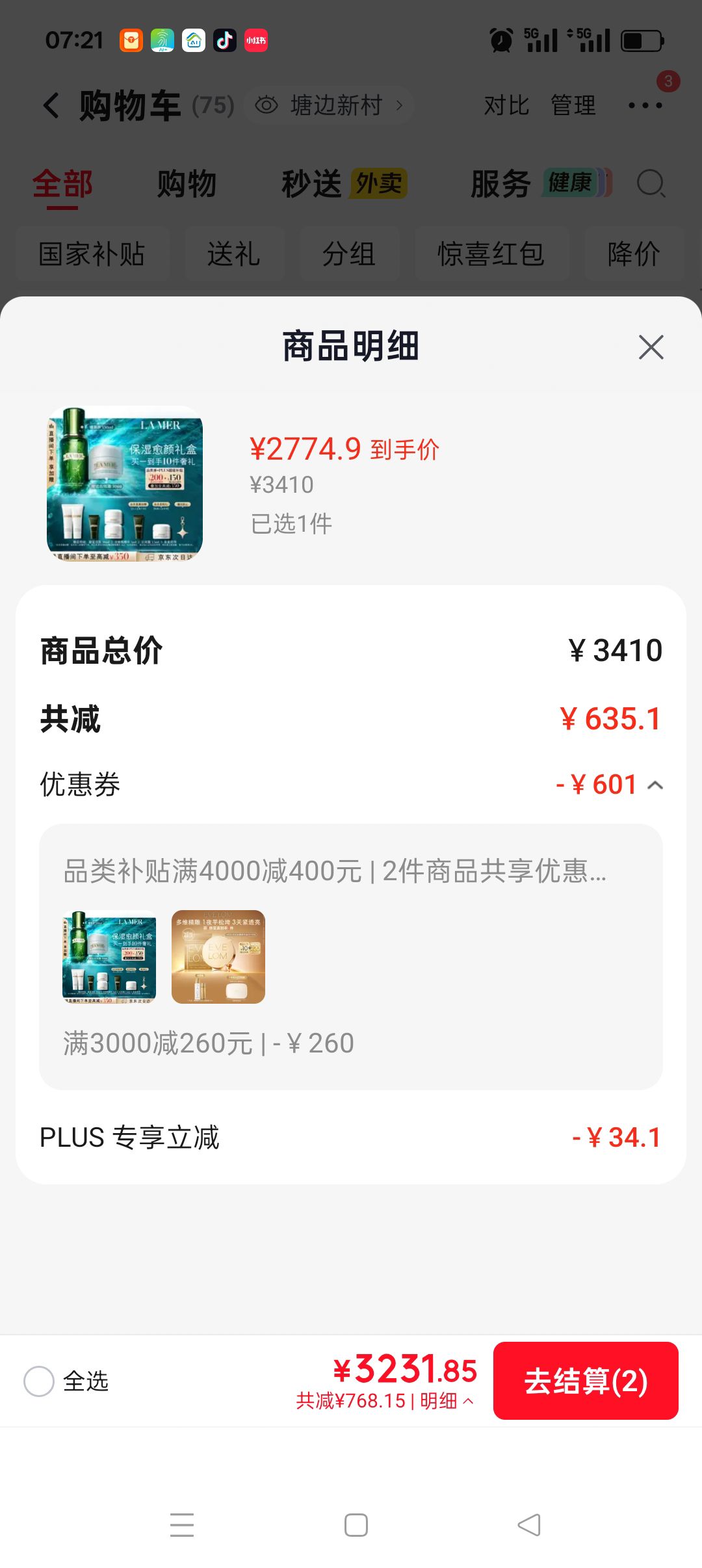Switch to the 服务 健康 tab
The height and width of the screenshot is (1568, 702).
coord(541,184)
